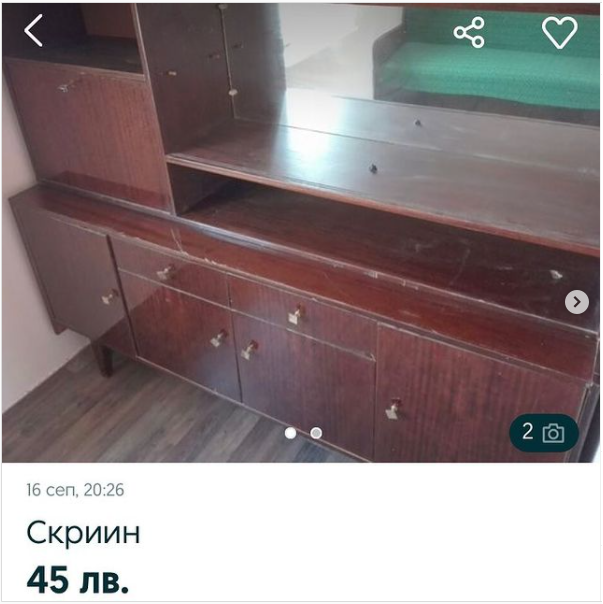The width and height of the screenshot is (603, 604).
Task: Add listing to favorites with heart
Action: pos(559,32)
